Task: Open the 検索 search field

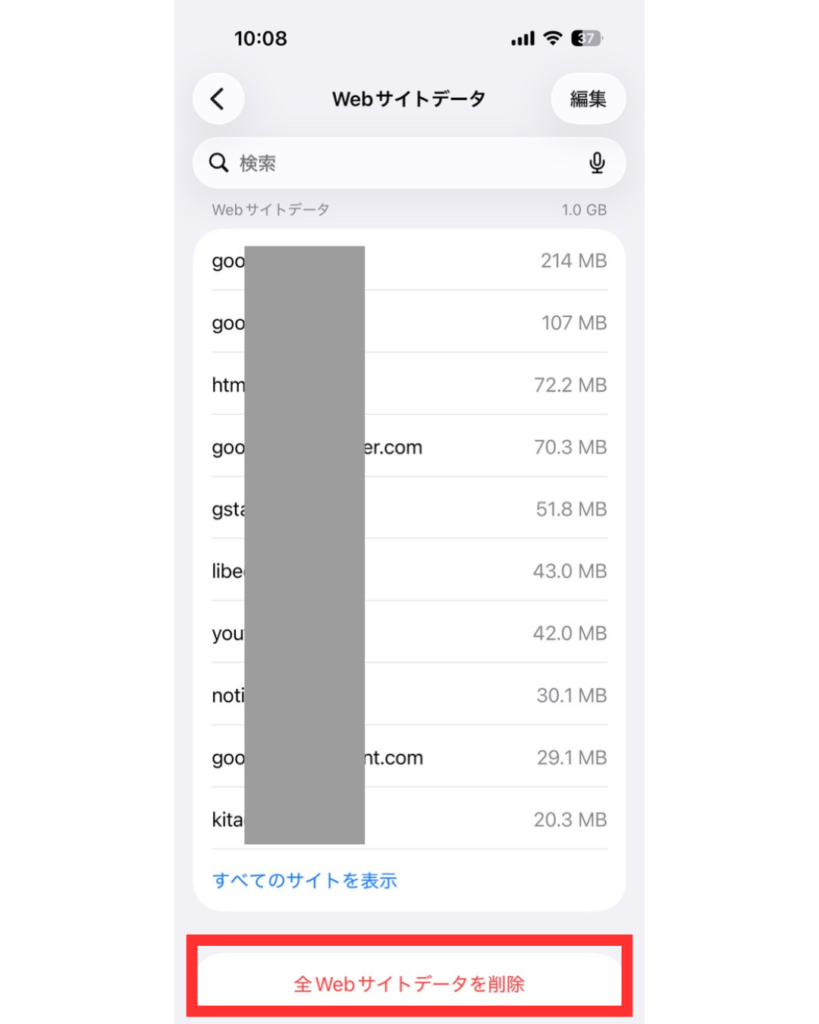Action: [400, 163]
